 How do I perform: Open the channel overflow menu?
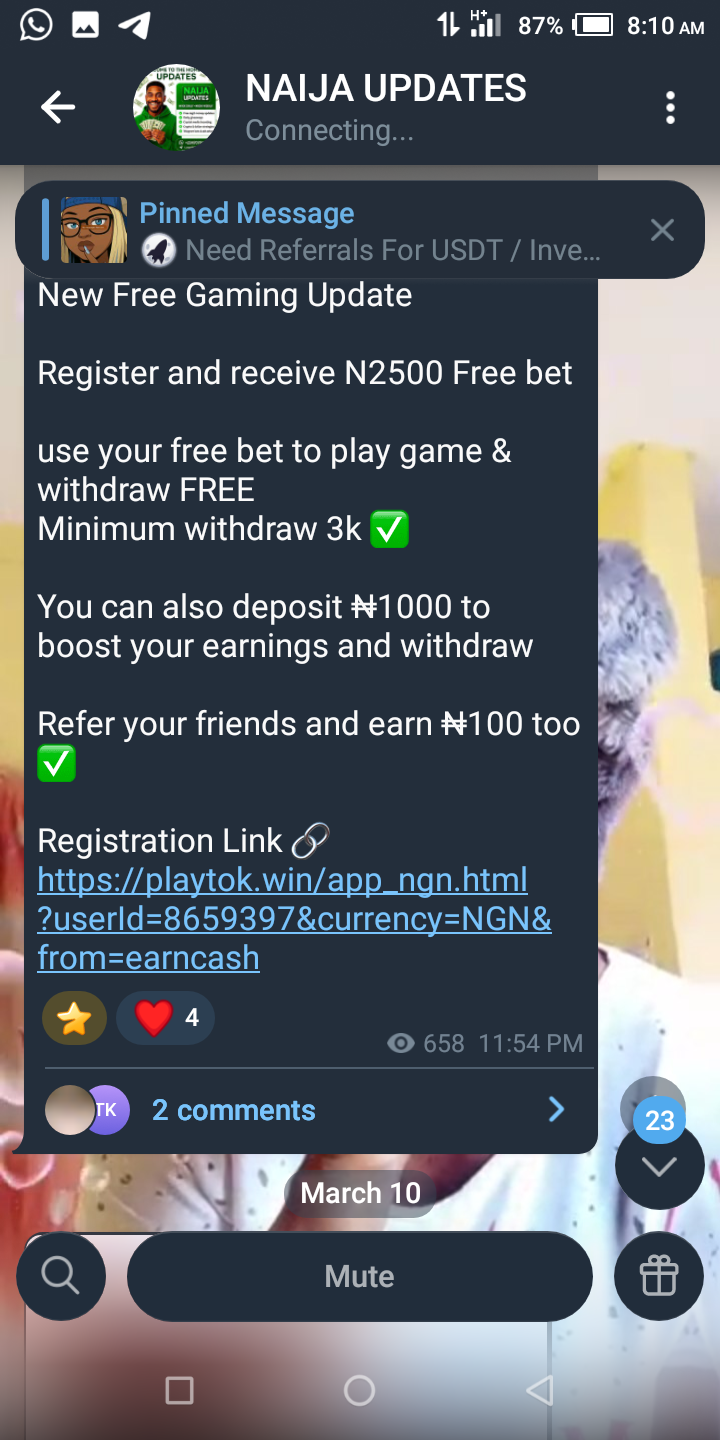(x=670, y=107)
